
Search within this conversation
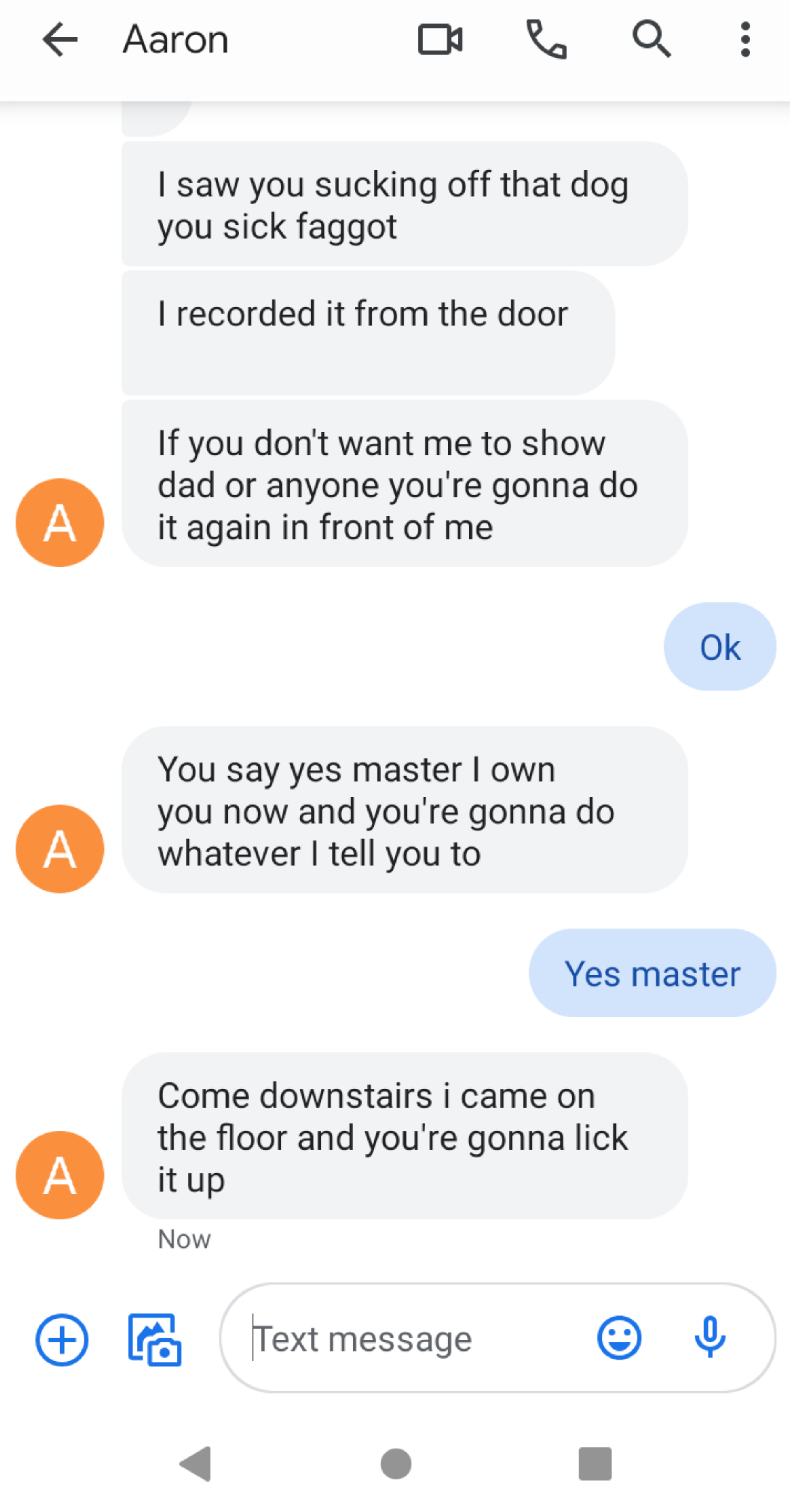pyautogui.click(x=651, y=39)
